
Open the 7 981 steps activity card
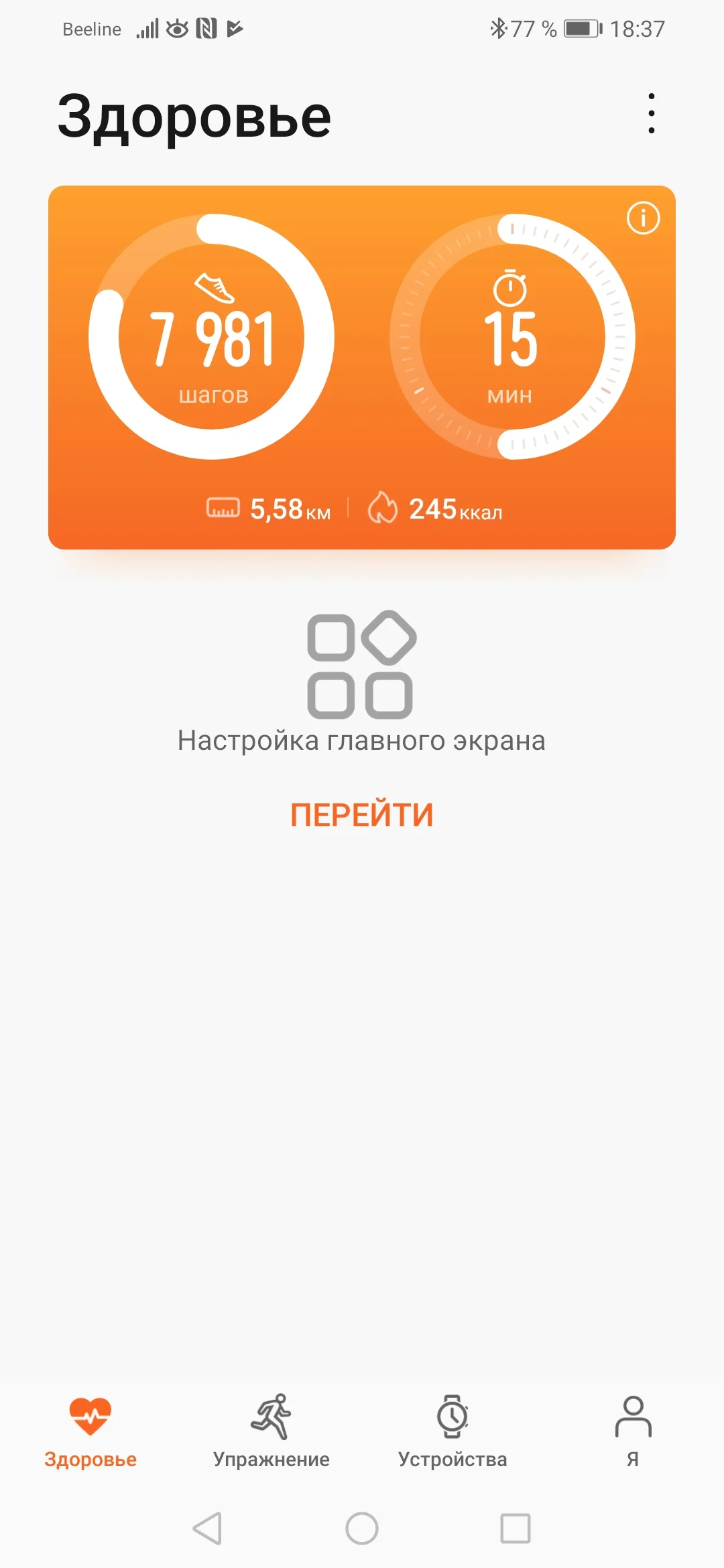click(x=212, y=337)
